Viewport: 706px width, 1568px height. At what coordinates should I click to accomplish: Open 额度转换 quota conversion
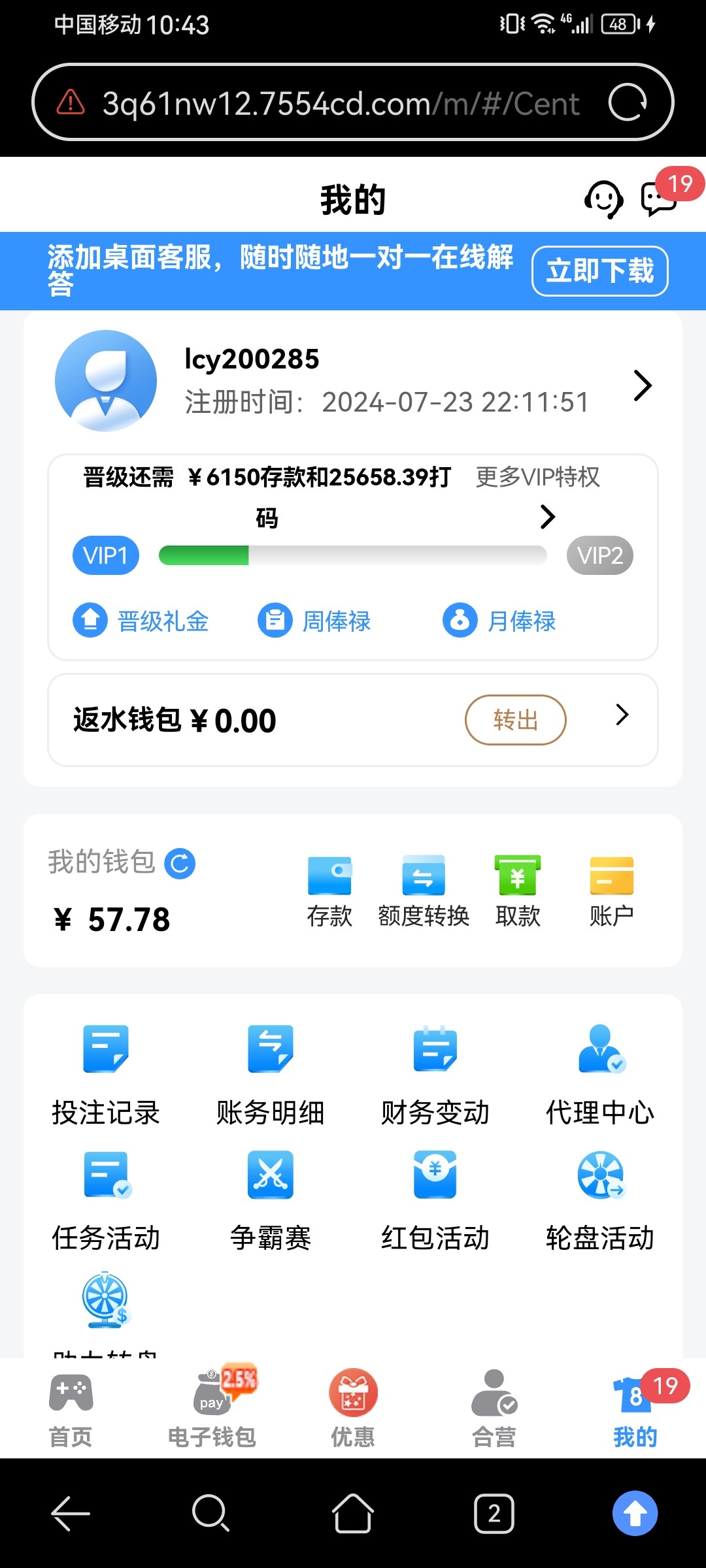(x=424, y=891)
